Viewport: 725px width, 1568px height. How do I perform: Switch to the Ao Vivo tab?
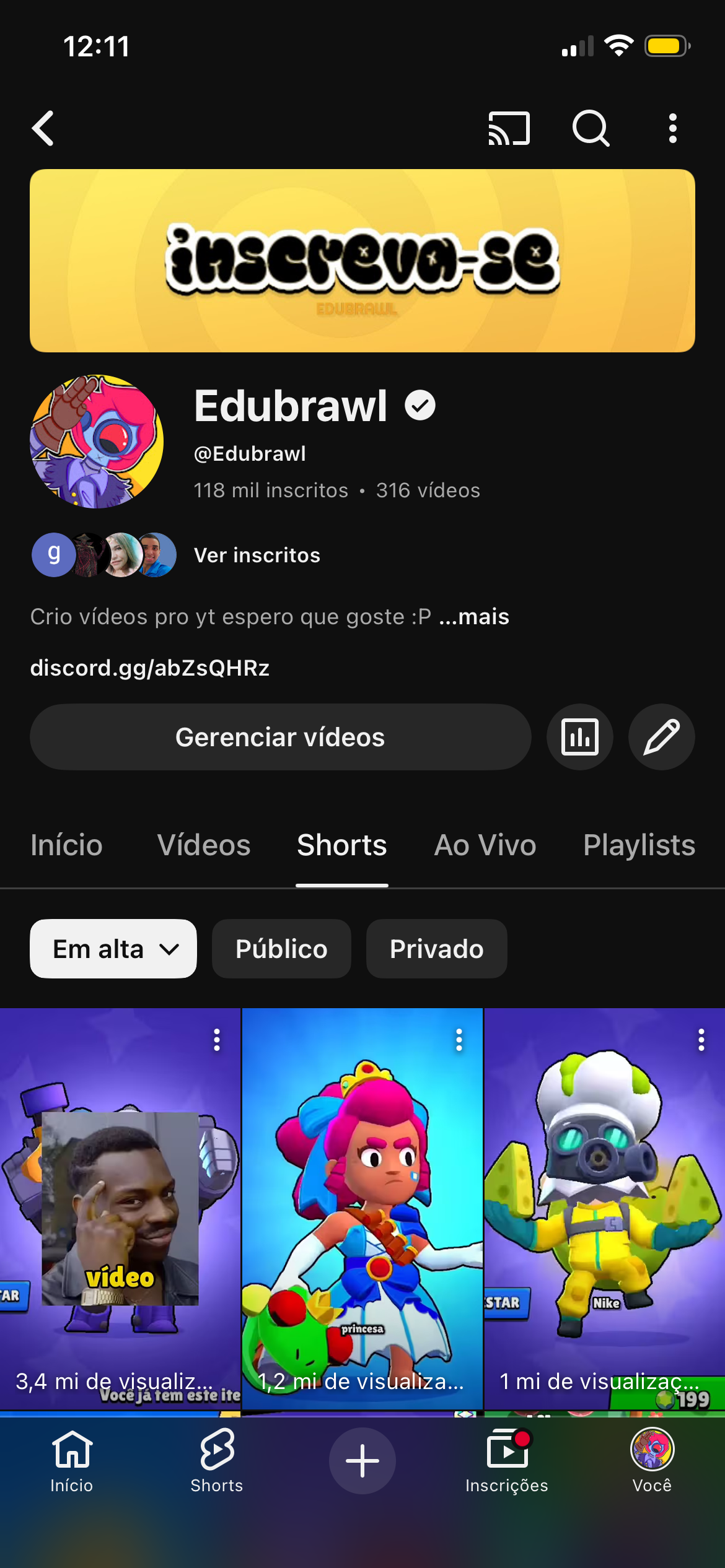tap(485, 845)
